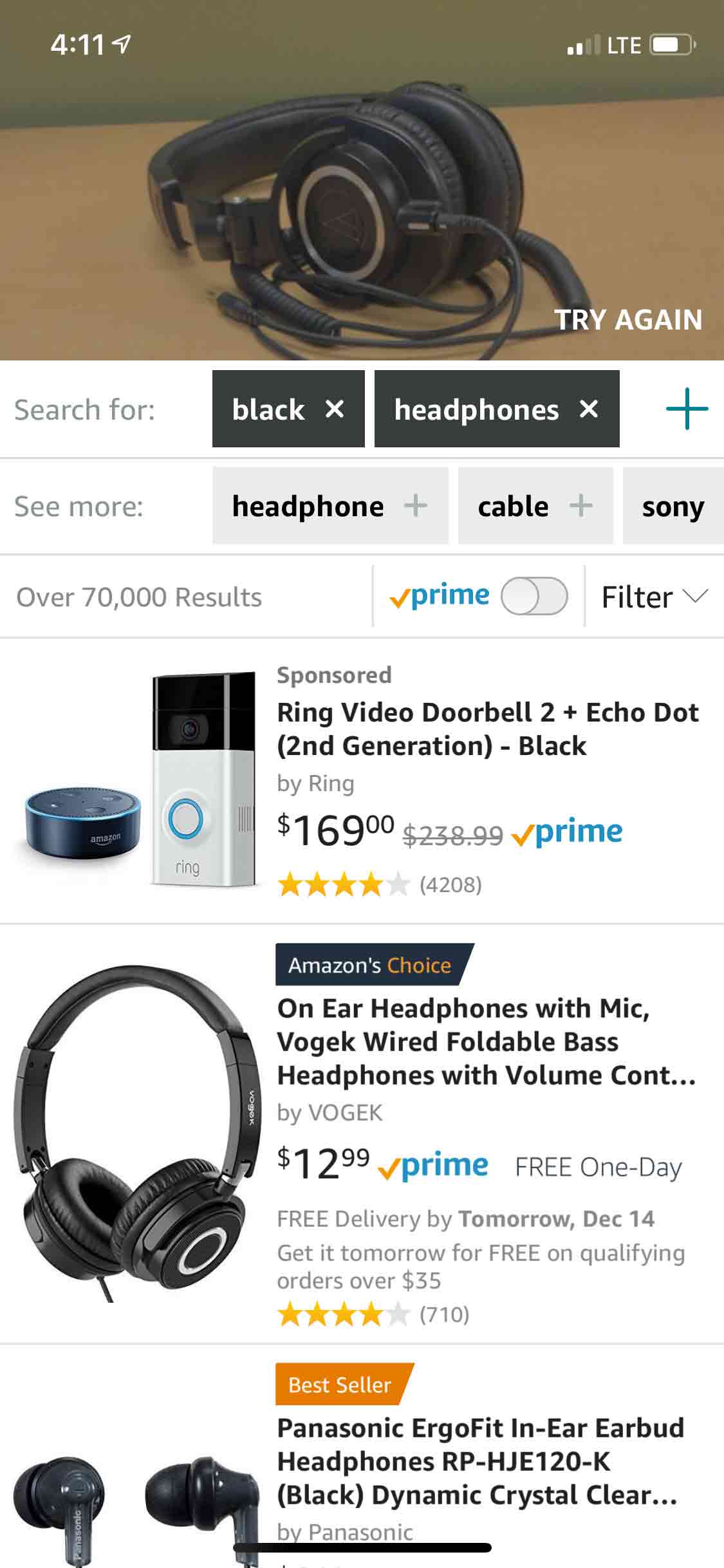Image resolution: width=724 pixels, height=1568 pixels.
Task: Add the "headphone" suggestion via its plus icon
Action: click(416, 507)
